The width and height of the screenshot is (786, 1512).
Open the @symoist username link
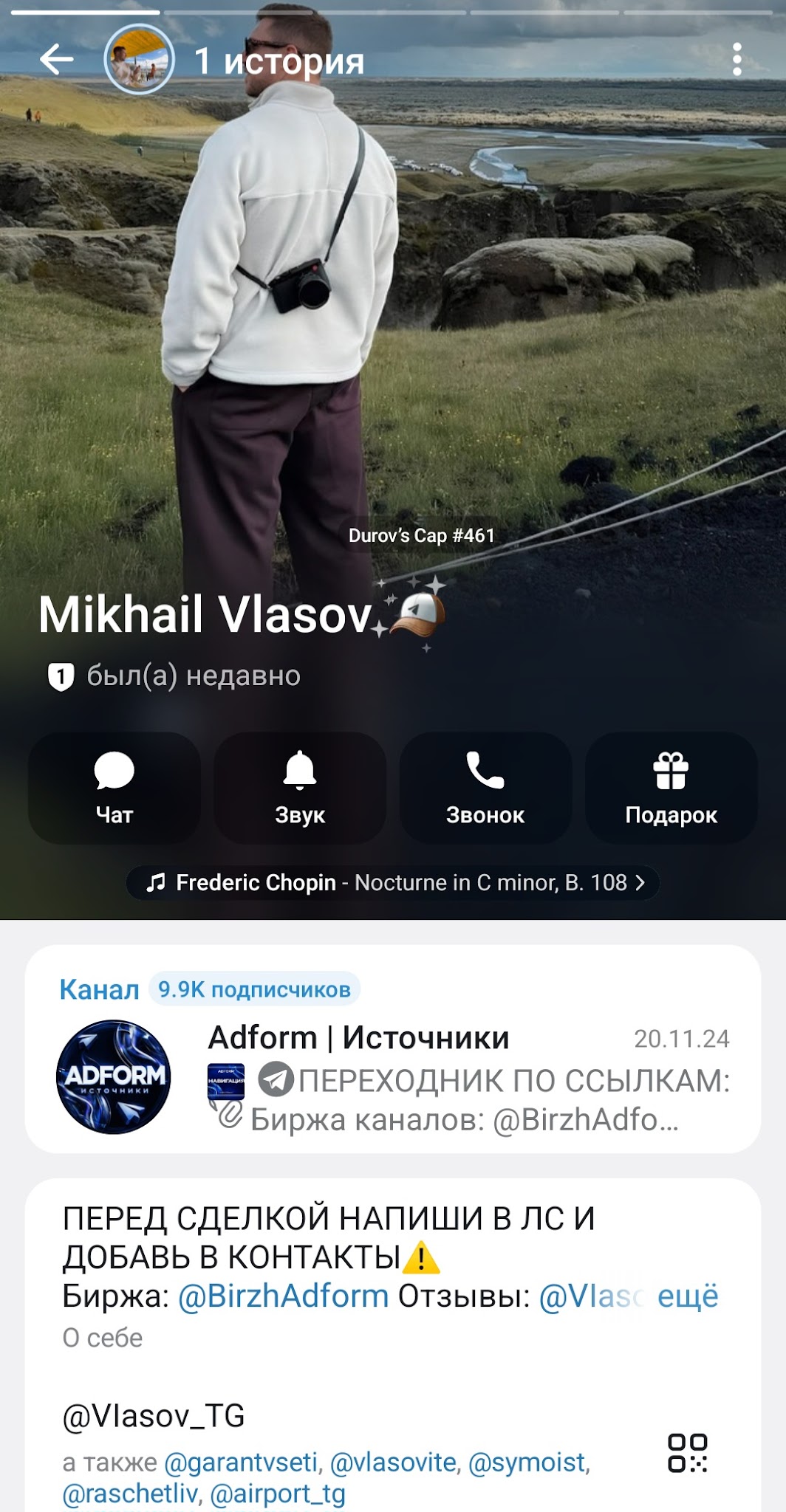[x=527, y=1462]
